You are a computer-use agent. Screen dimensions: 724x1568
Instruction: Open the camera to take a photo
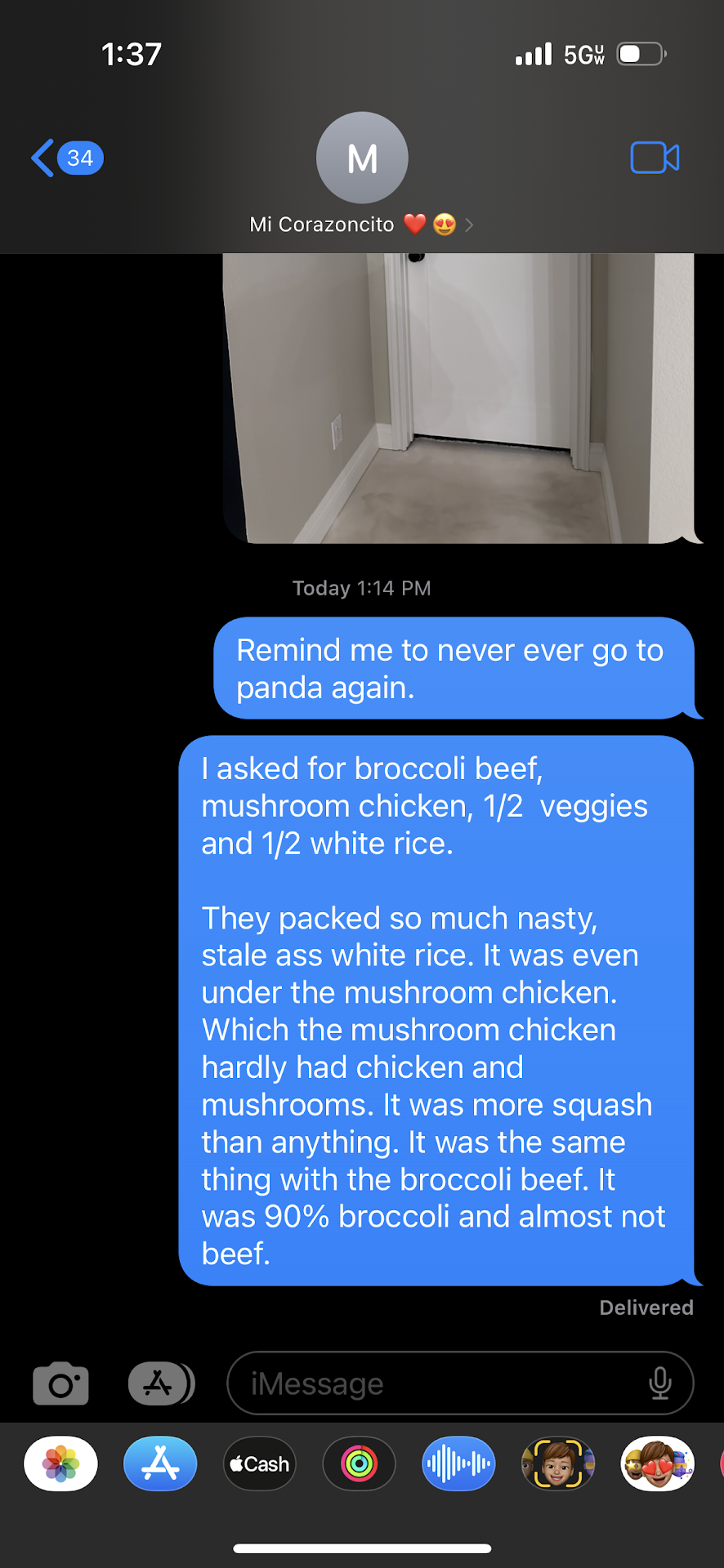[60, 1383]
